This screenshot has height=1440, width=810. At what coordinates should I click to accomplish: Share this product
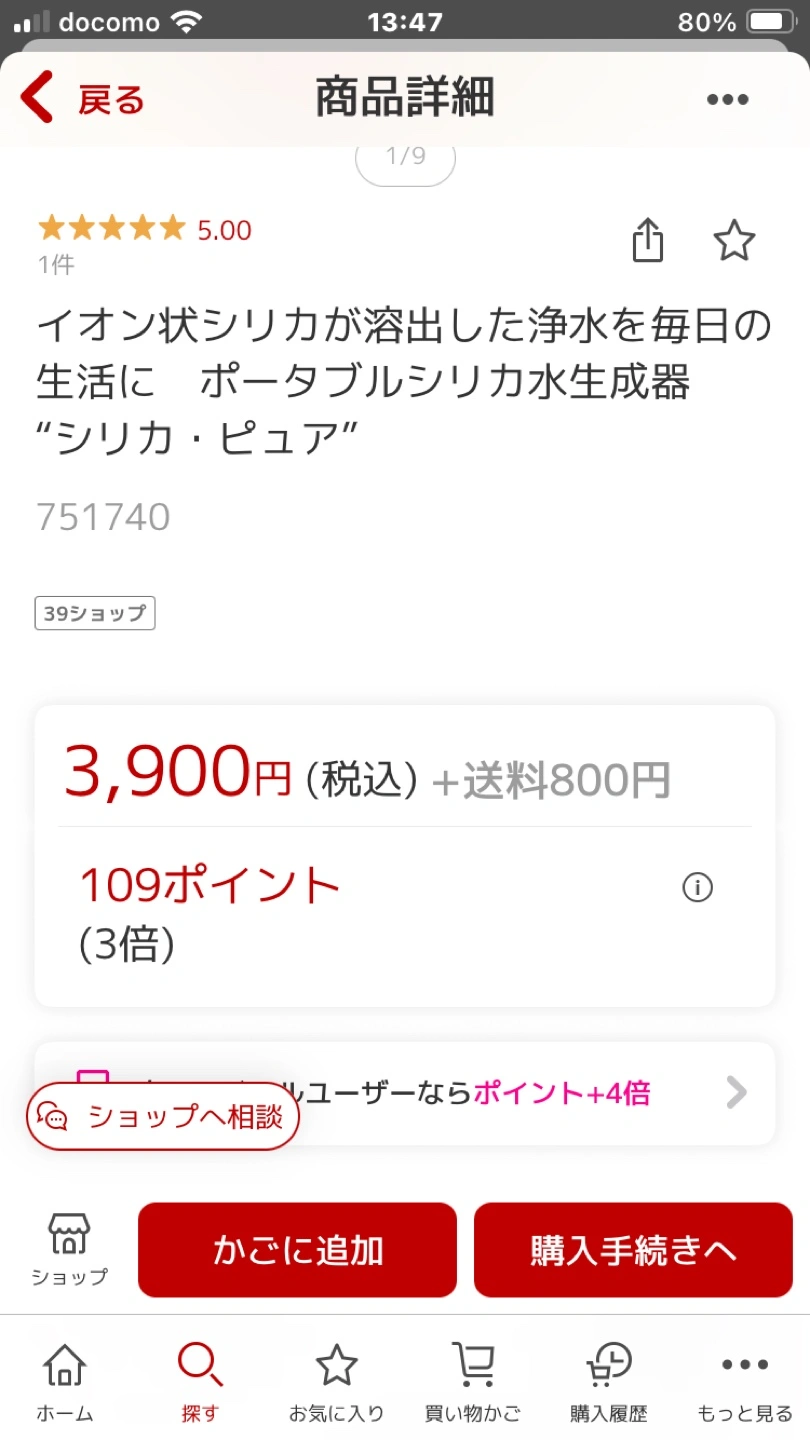click(648, 241)
